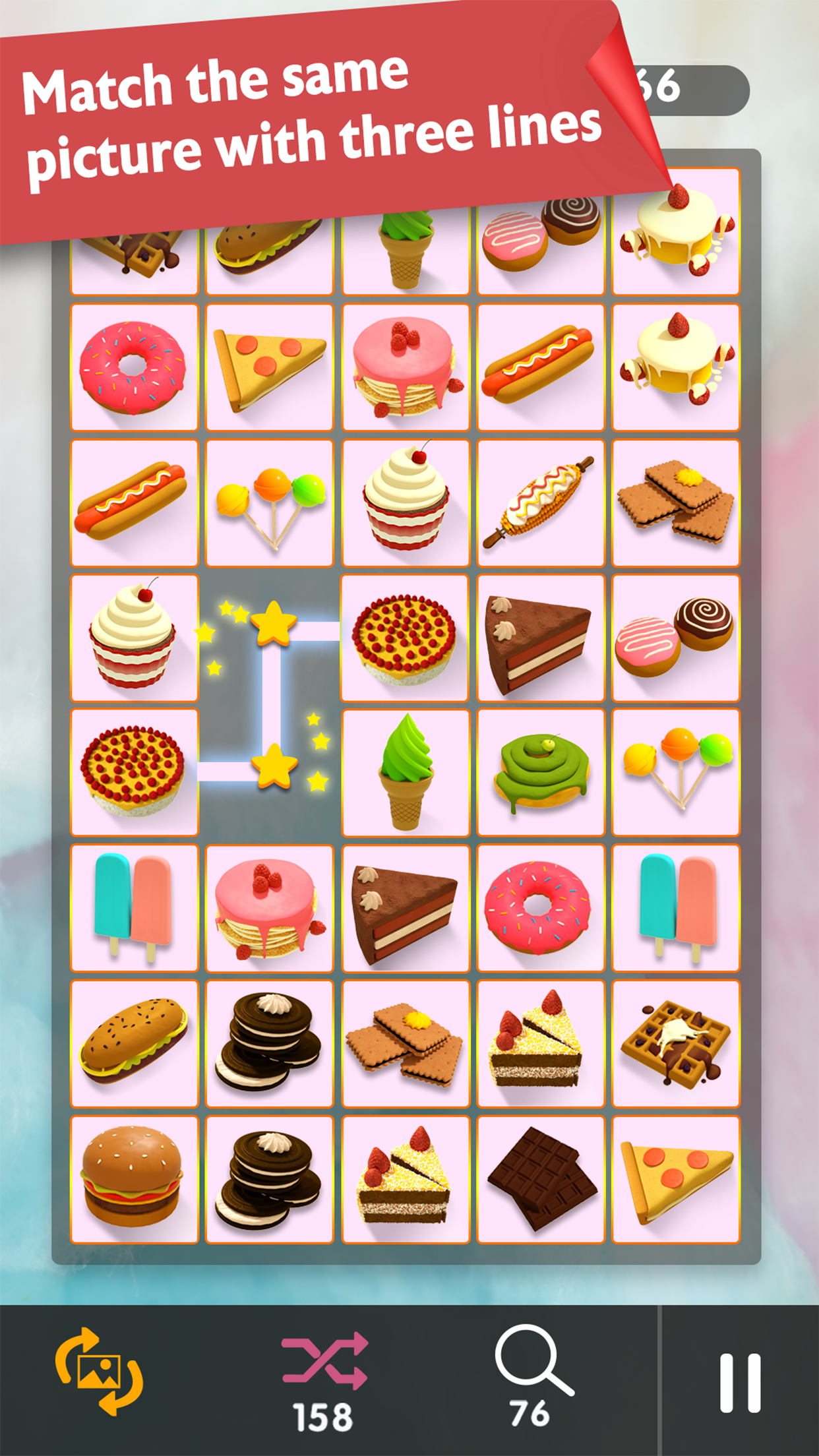Tap the lollipops tile beside the green roll
Screen dimensions: 819x1456
click(x=676, y=773)
